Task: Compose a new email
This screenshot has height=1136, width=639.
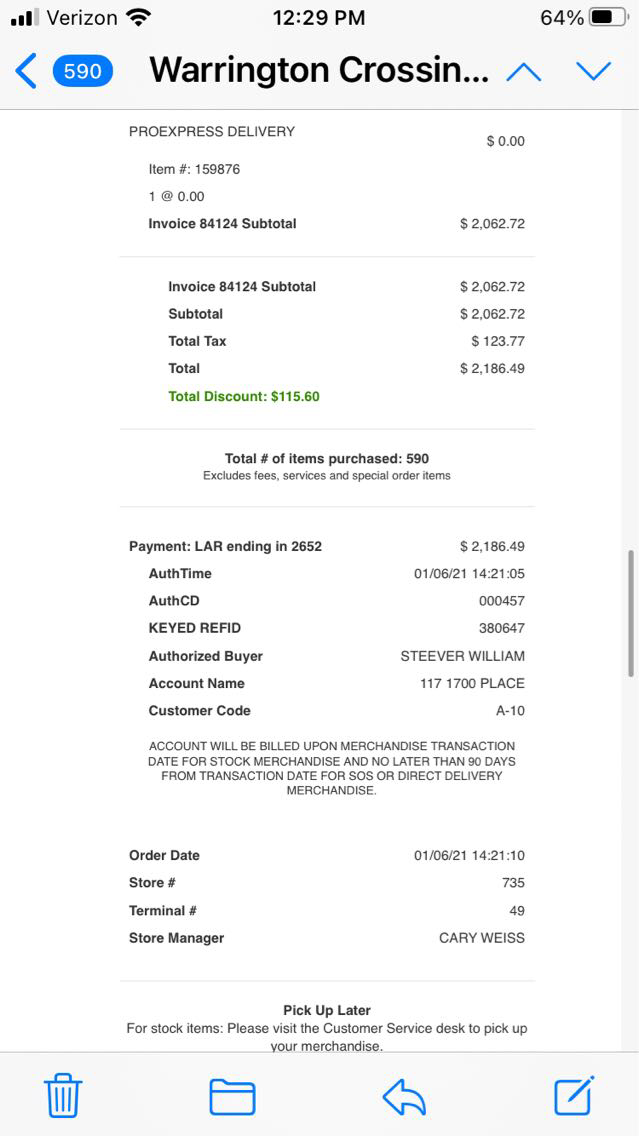Action: pyautogui.click(x=575, y=1095)
